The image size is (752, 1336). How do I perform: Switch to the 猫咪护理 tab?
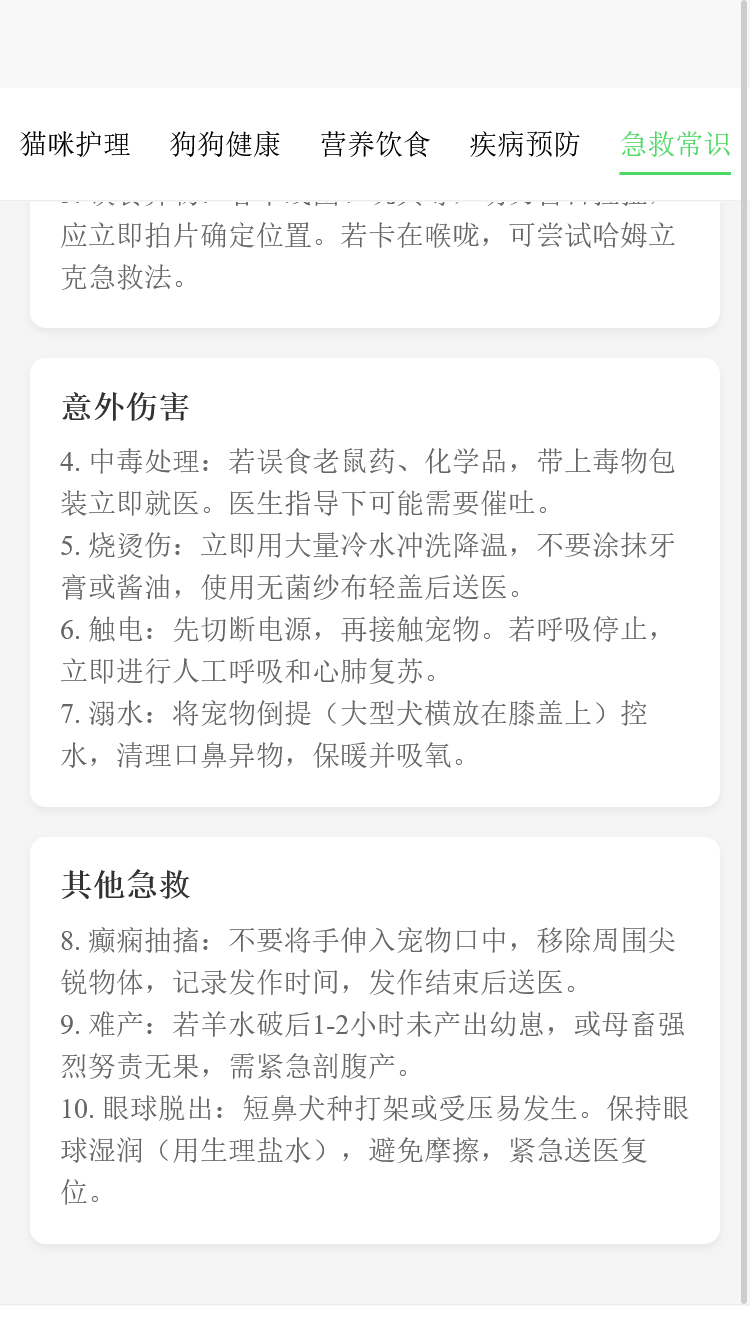[75, 144]
